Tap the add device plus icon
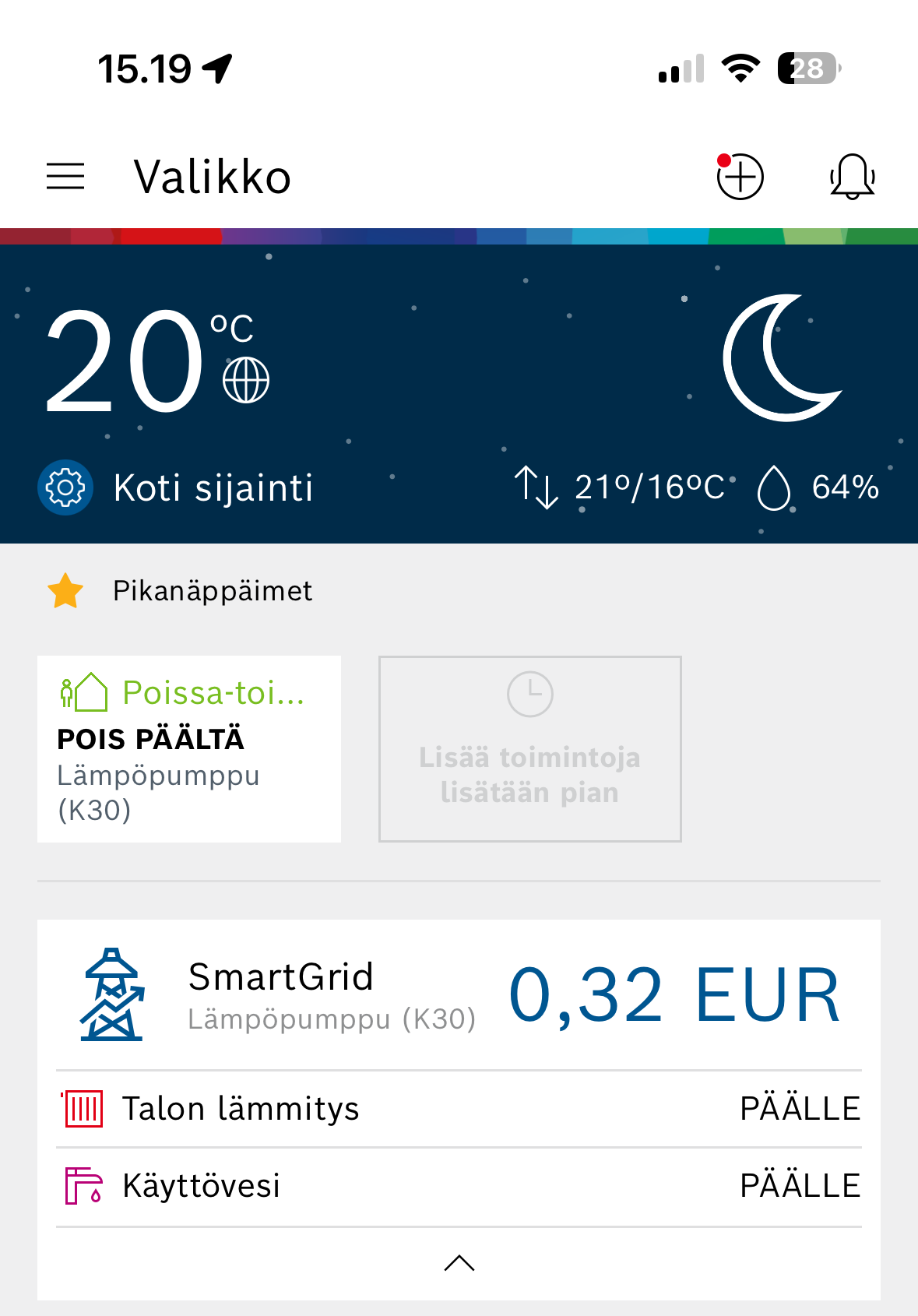Image resolution: width=918 pixels, height=1316 pixels. (740, 177)
